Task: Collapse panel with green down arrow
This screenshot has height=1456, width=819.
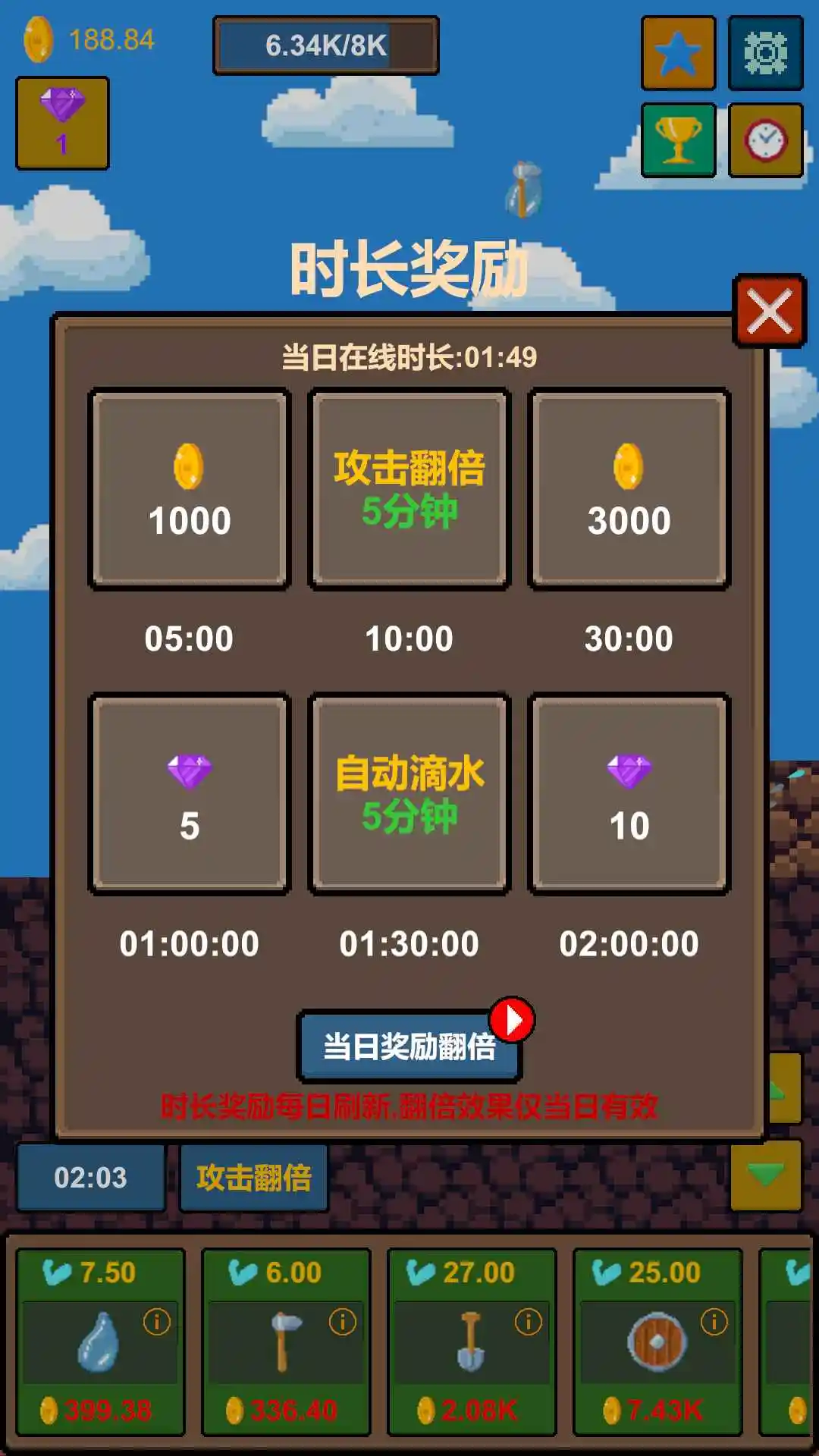Action: [x=765, y=1175]
